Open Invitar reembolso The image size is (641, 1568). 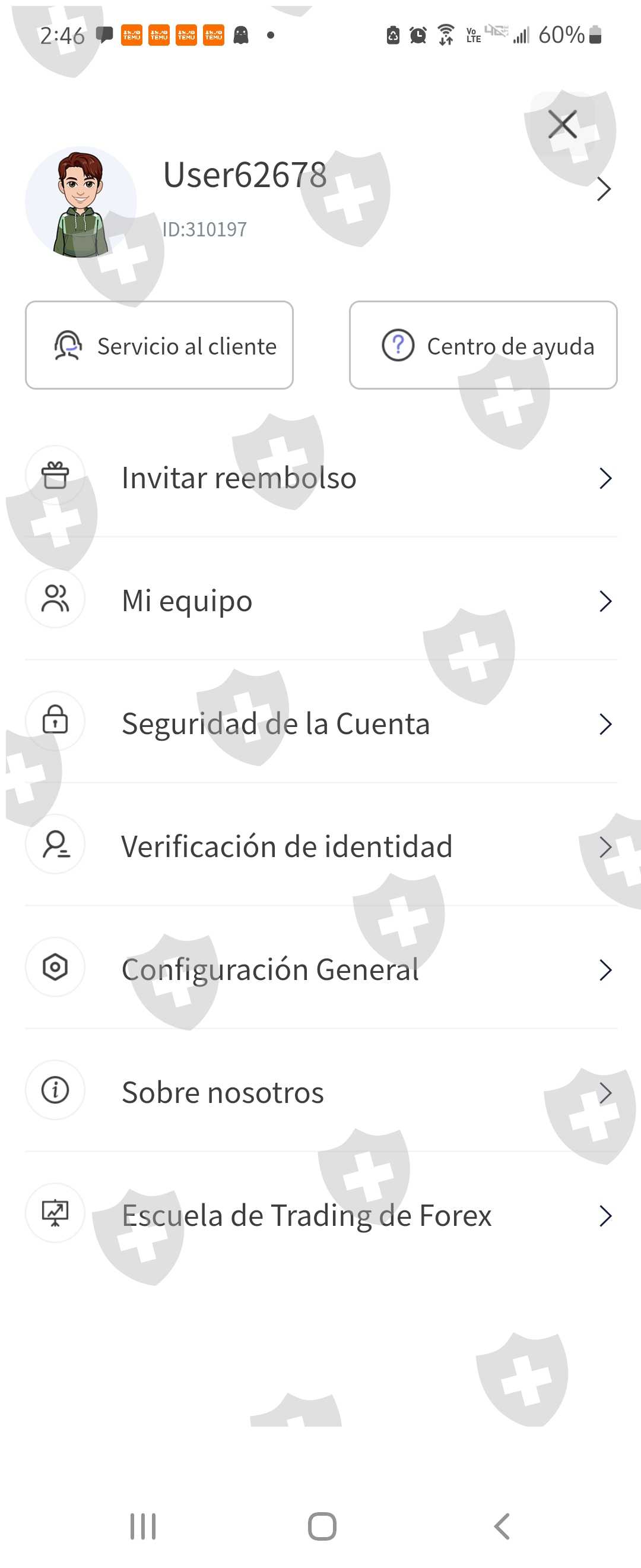pyautogui.click(x=320, y=478)
